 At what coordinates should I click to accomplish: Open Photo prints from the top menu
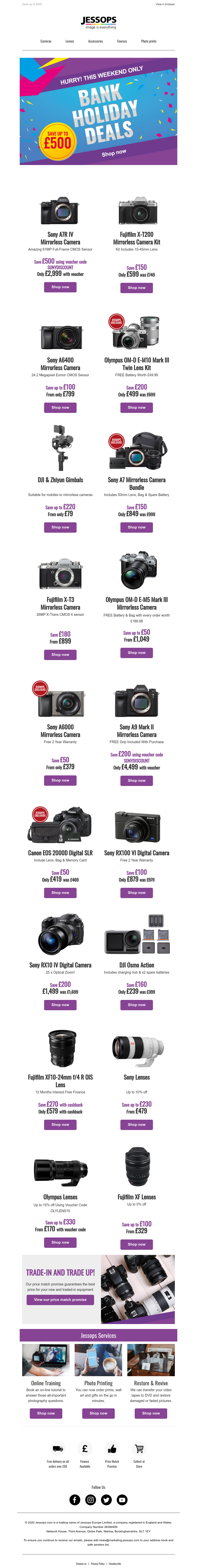149,41
